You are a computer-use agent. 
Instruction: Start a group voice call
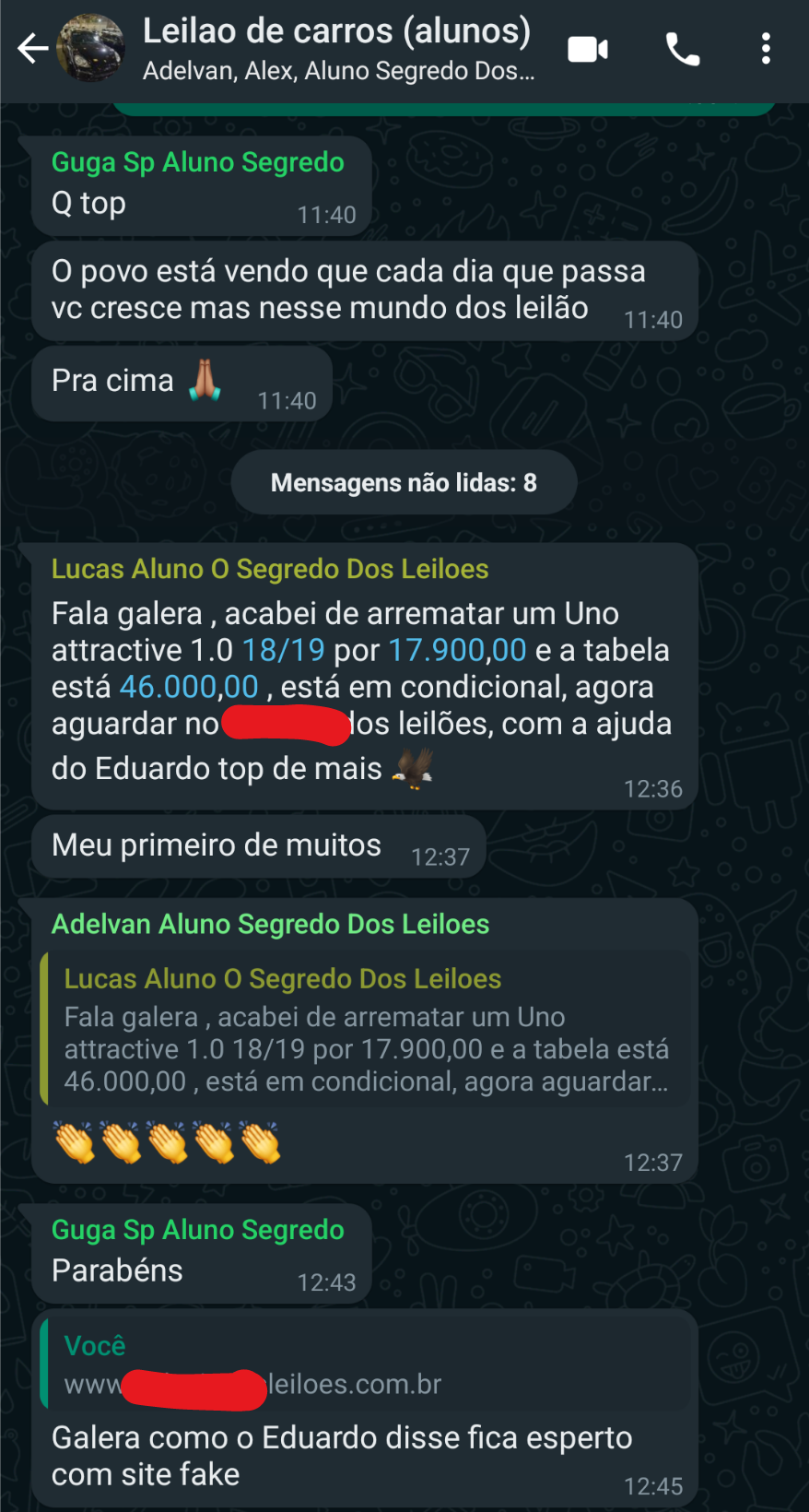[x=683, y=49]
